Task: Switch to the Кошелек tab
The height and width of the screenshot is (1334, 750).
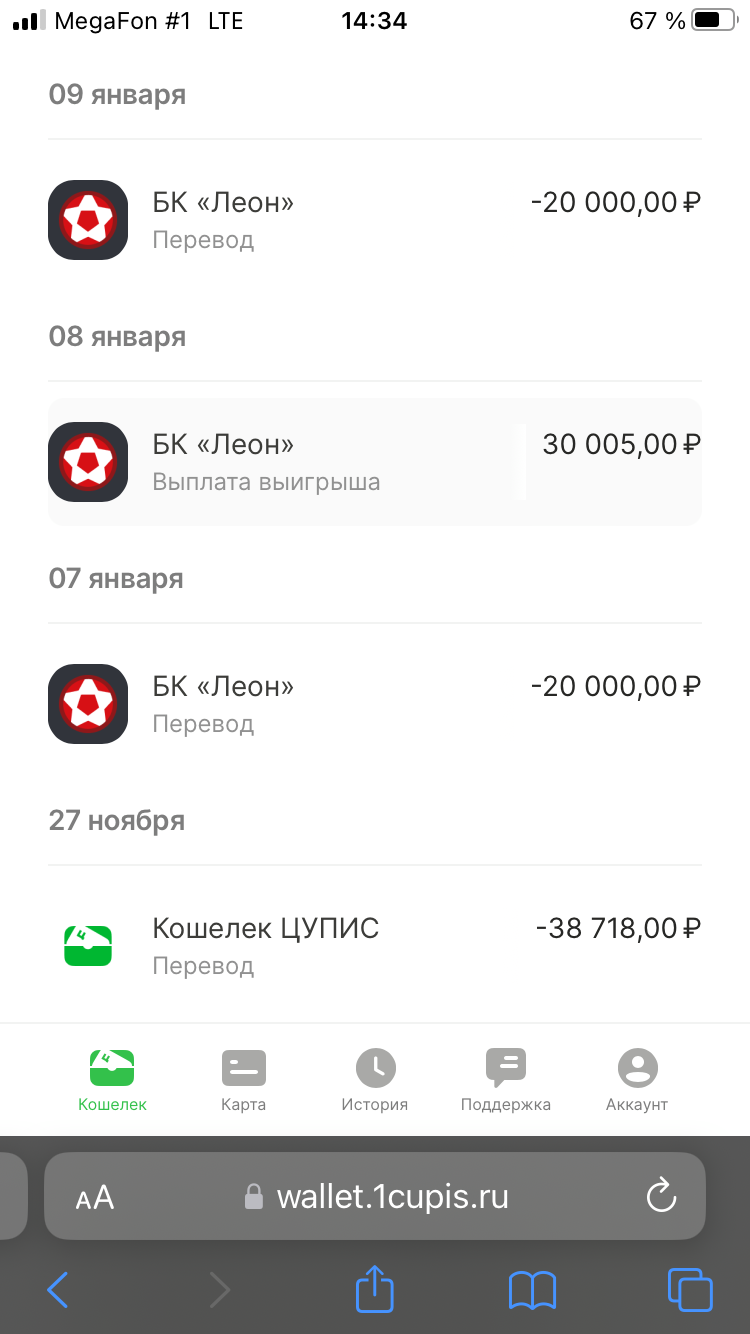Action: (x=112, y=1080)
